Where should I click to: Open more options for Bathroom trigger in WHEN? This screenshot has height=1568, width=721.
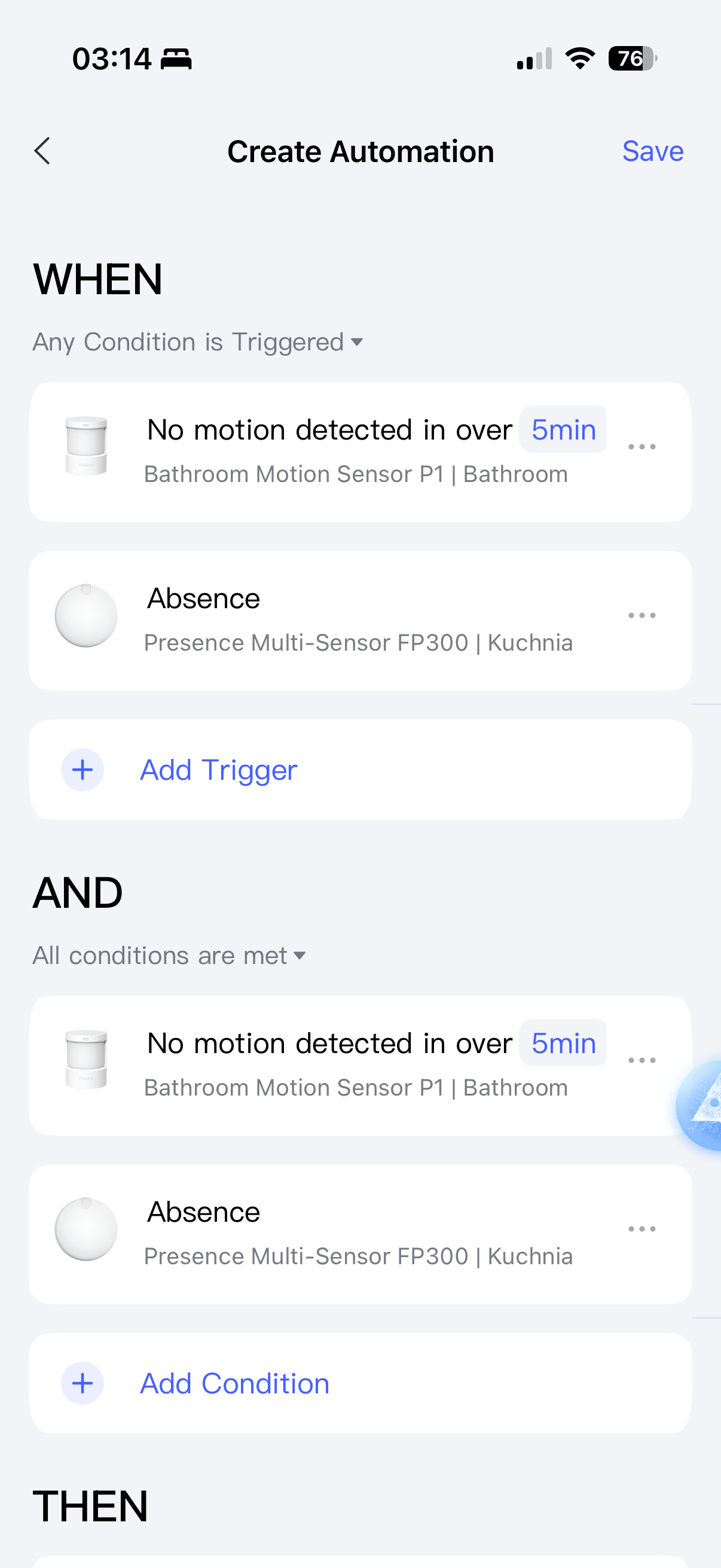click(x=641, y=447)
